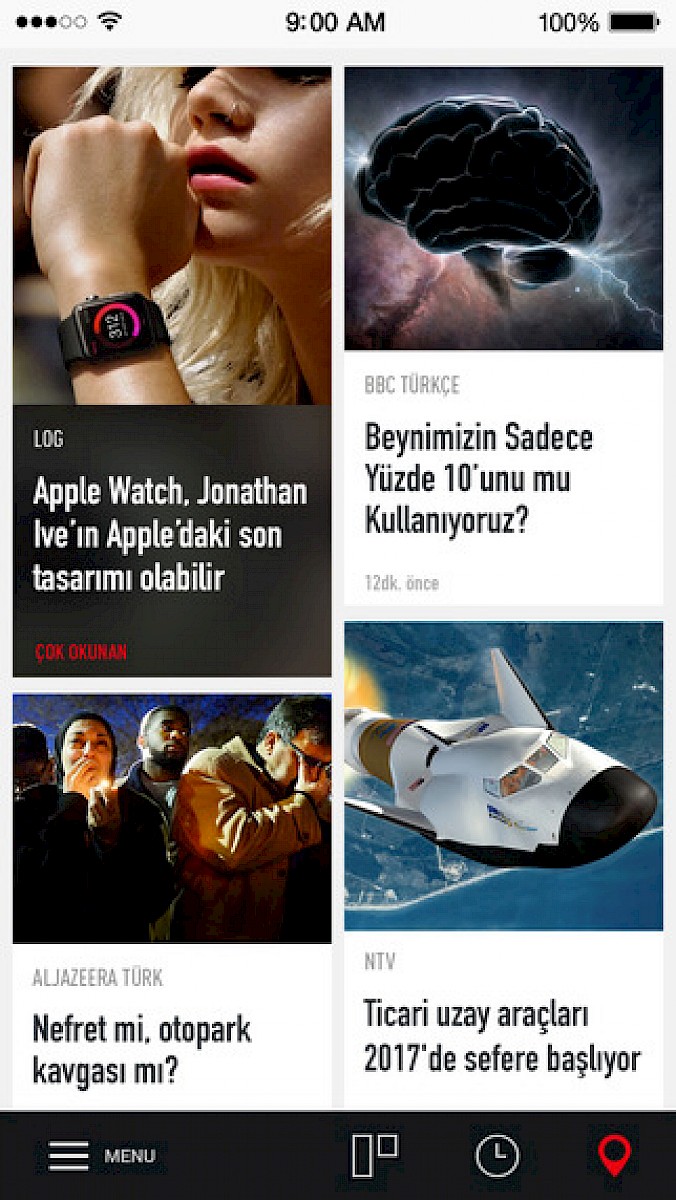Open the location pin tab

click(x=614, y=1156)
